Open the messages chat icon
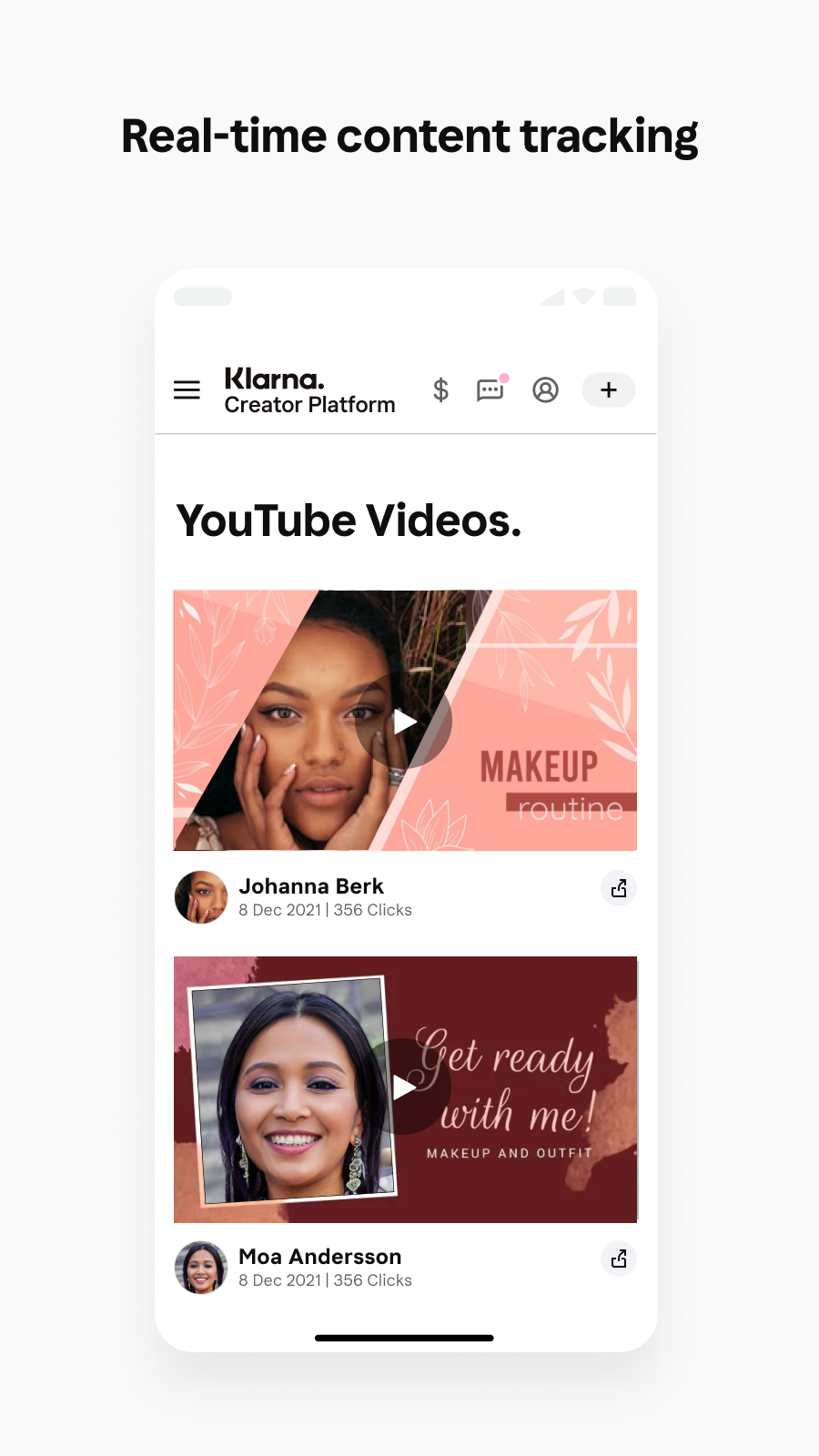Viewport: 819px width, 1456px height. click(490, 389)
